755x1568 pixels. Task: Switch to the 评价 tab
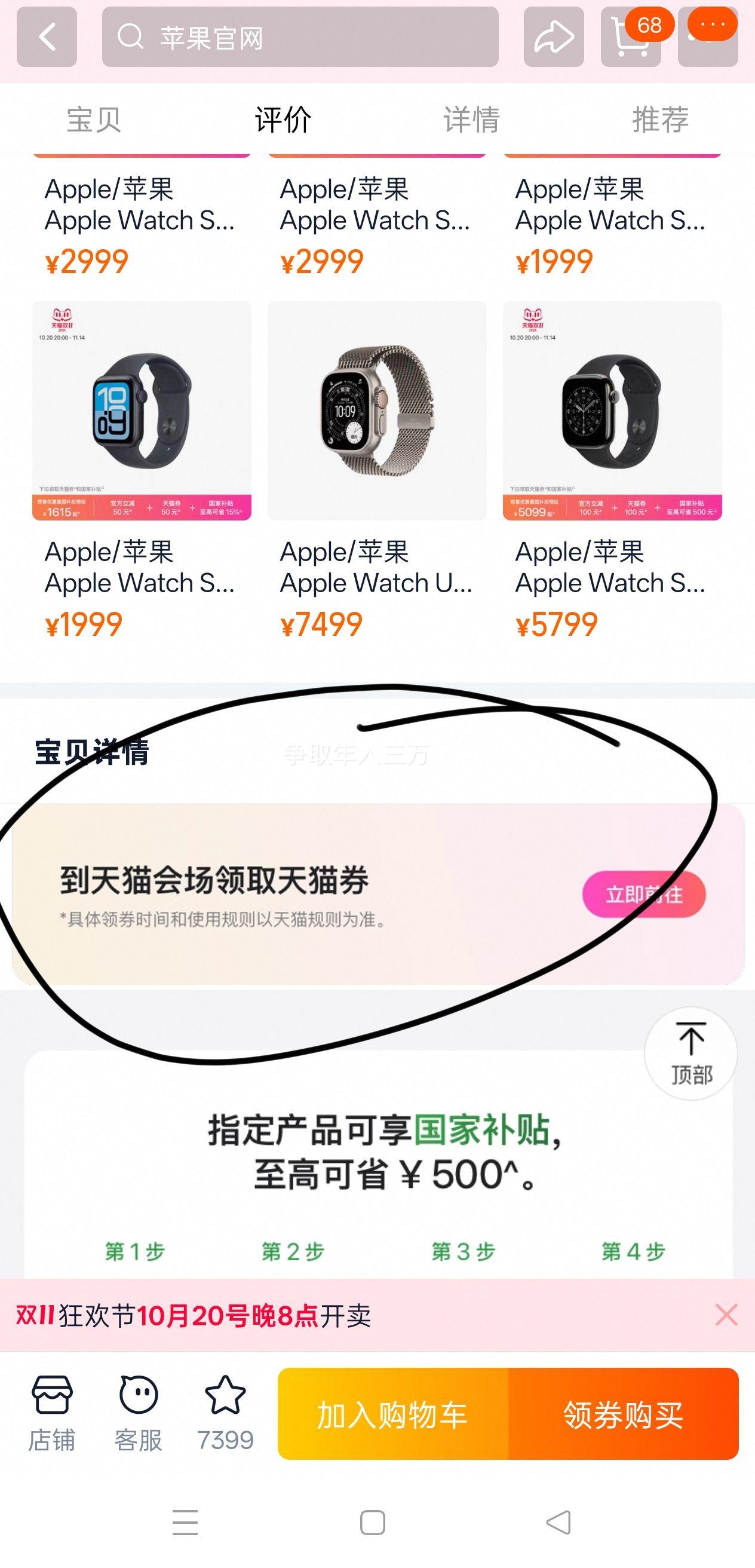pos(283,120)
